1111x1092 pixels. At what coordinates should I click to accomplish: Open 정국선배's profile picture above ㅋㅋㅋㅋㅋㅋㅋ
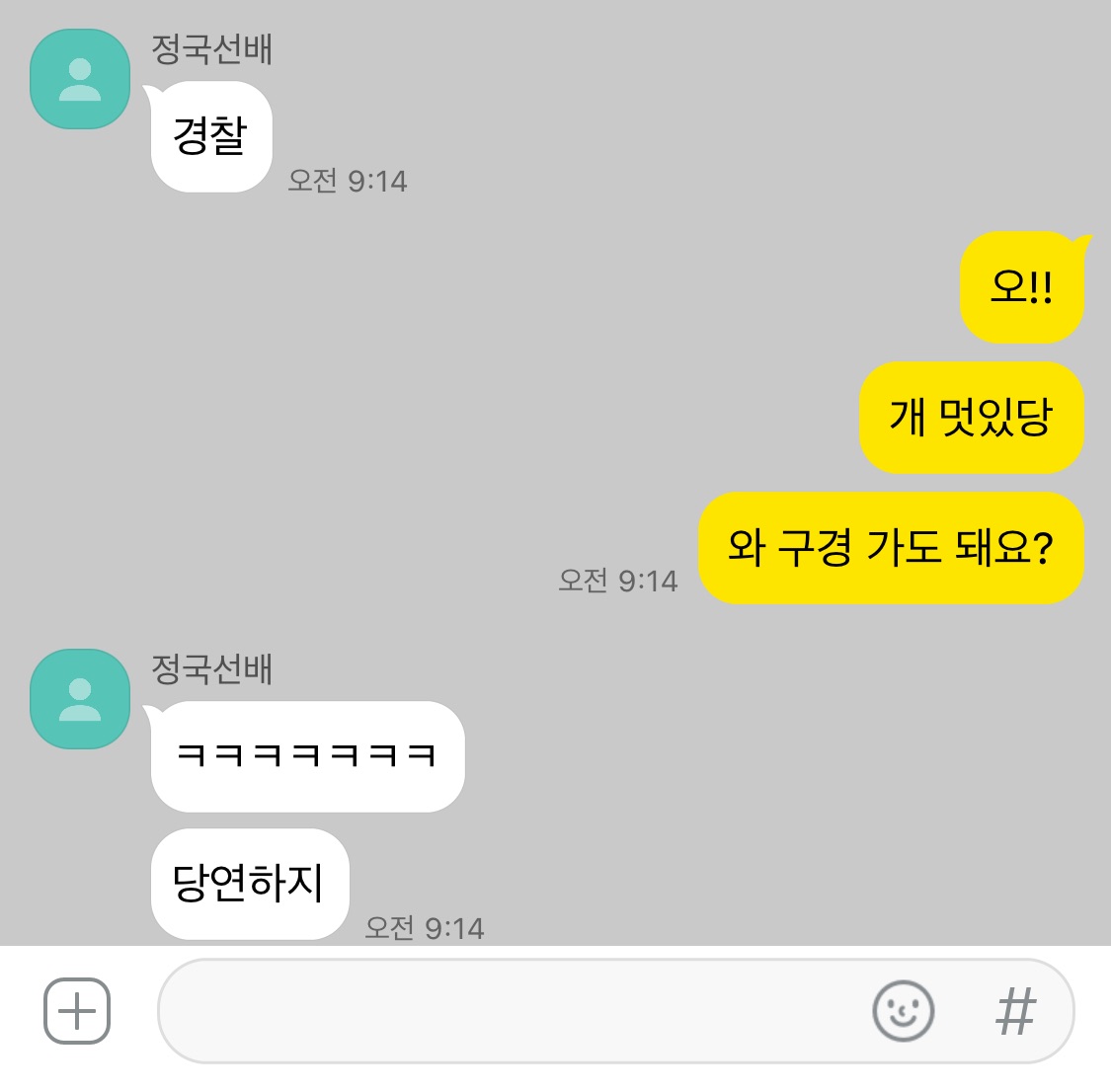click(x=80, y=699)
